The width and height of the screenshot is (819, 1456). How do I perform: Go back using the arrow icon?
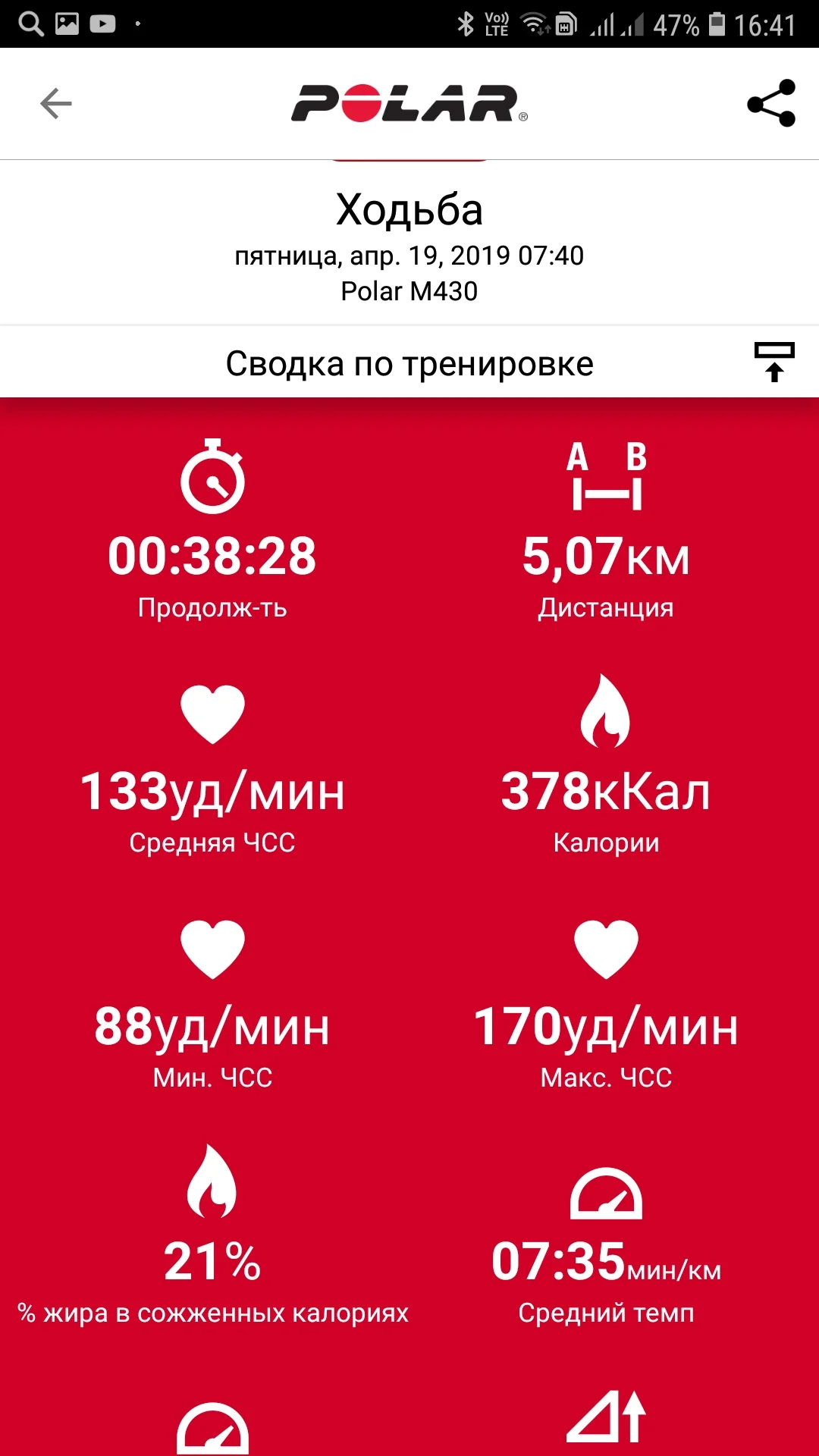coord(55,104)
